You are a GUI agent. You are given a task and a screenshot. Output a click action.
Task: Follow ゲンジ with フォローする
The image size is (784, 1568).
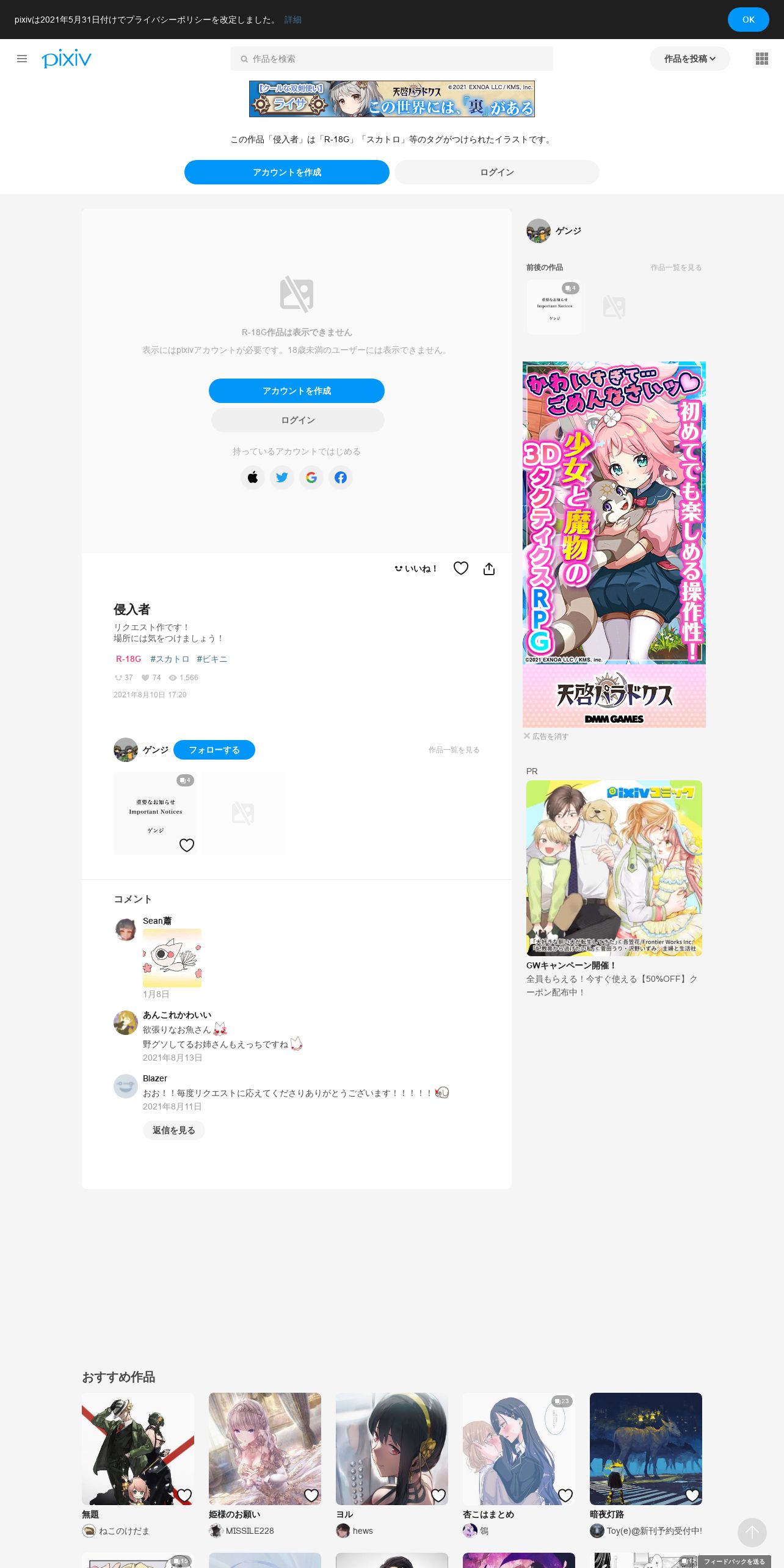[214, 750]
